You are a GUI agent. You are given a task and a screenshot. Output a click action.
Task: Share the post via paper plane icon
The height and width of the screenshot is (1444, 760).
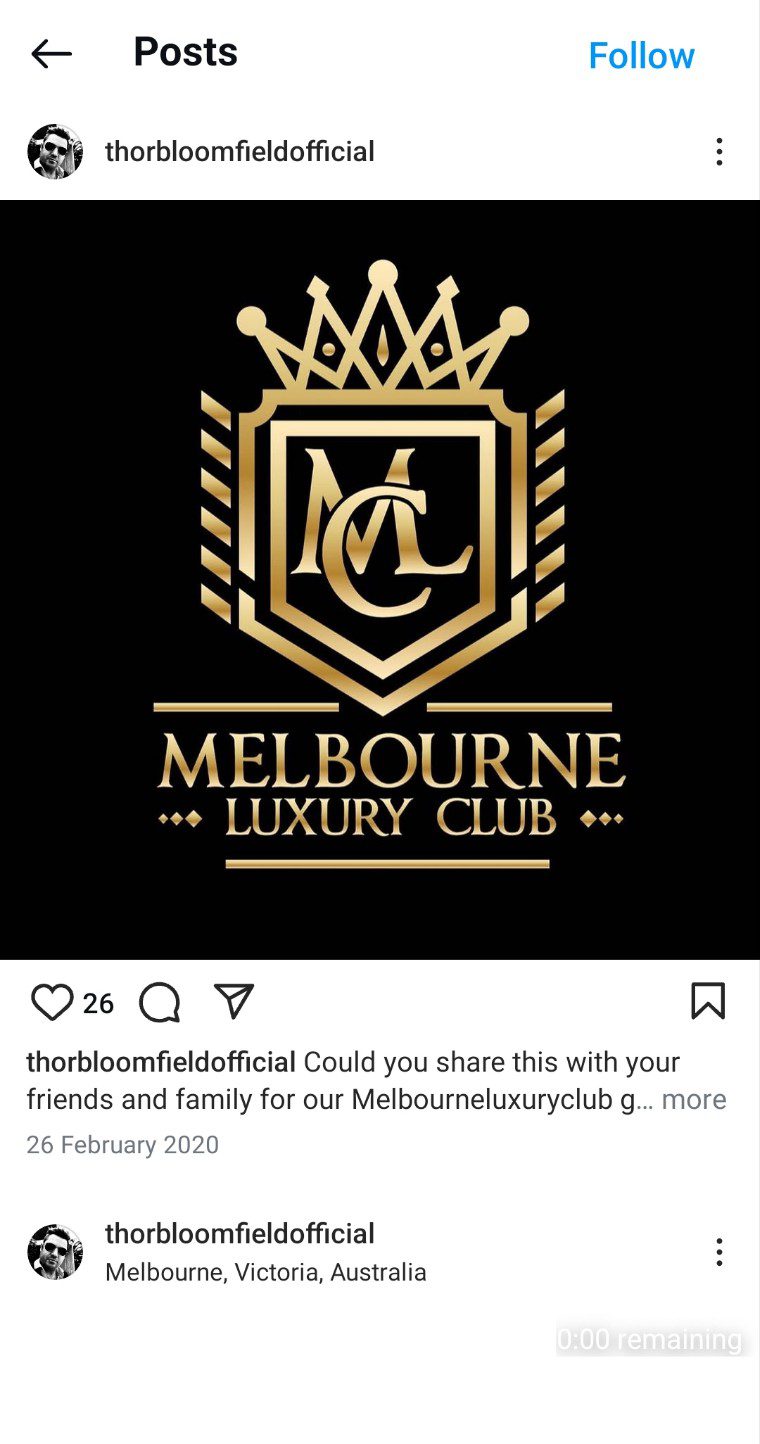[234, 1001]
